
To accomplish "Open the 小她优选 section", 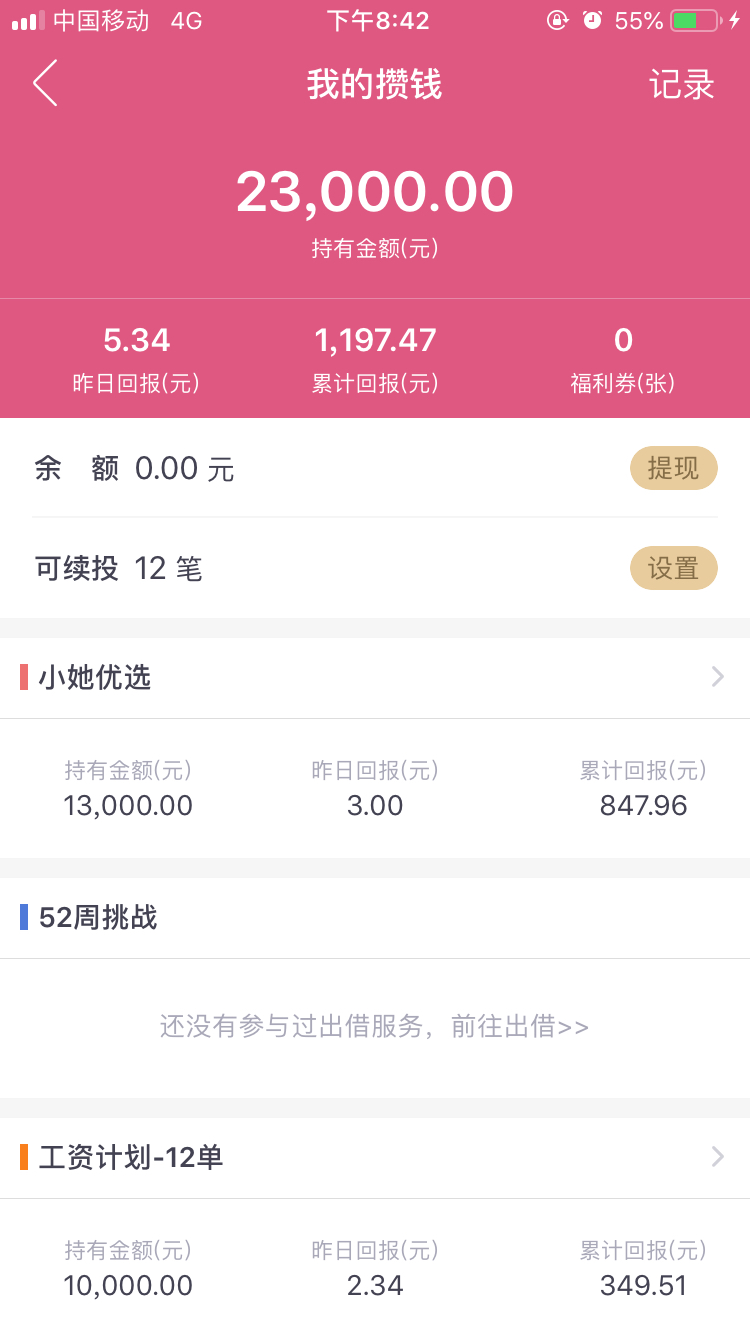I will coord(375,678).
